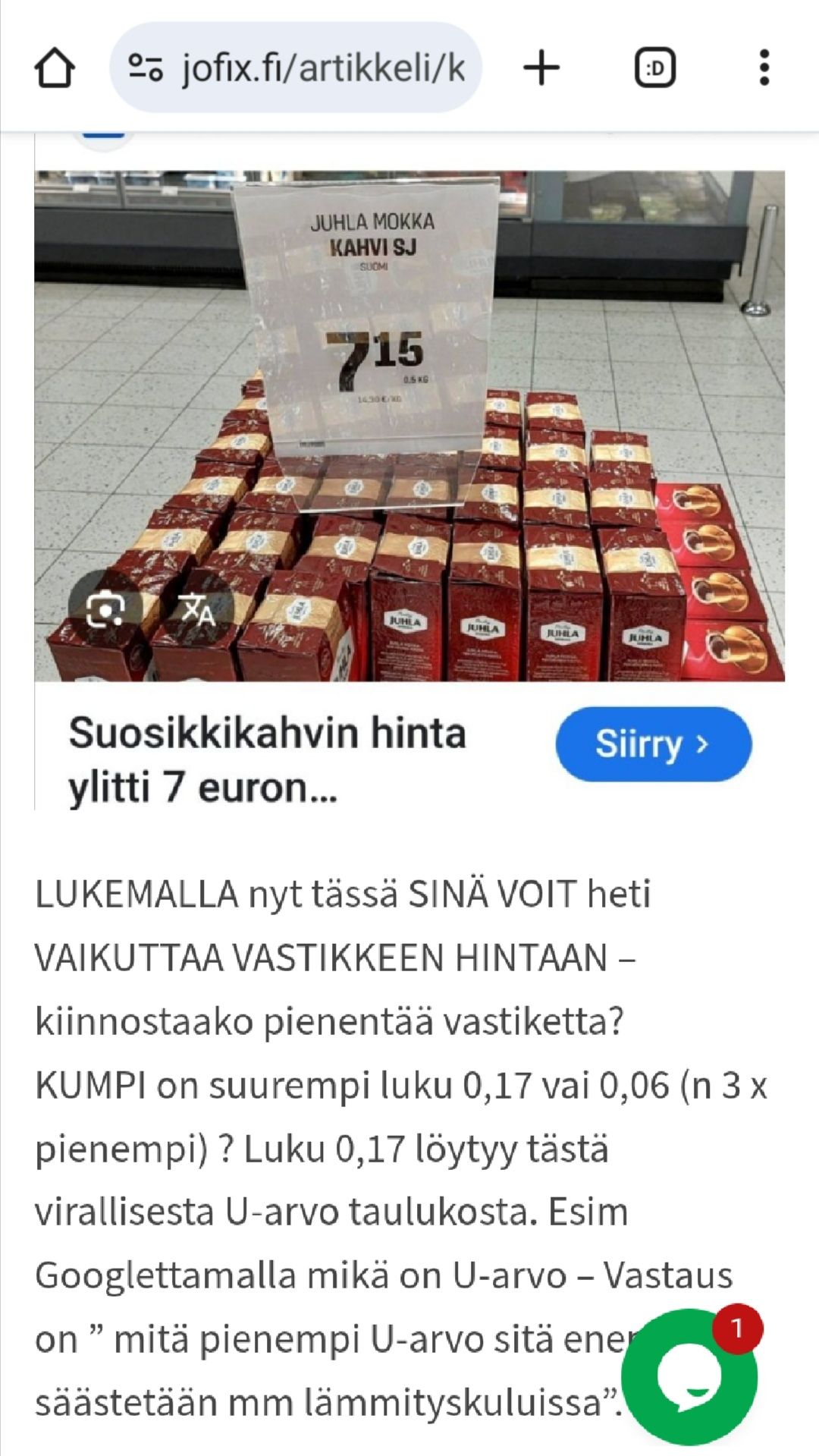Go to the browser home page
Image resolution: width=819 pixels, height=1456 pixels.
point(55,69)
